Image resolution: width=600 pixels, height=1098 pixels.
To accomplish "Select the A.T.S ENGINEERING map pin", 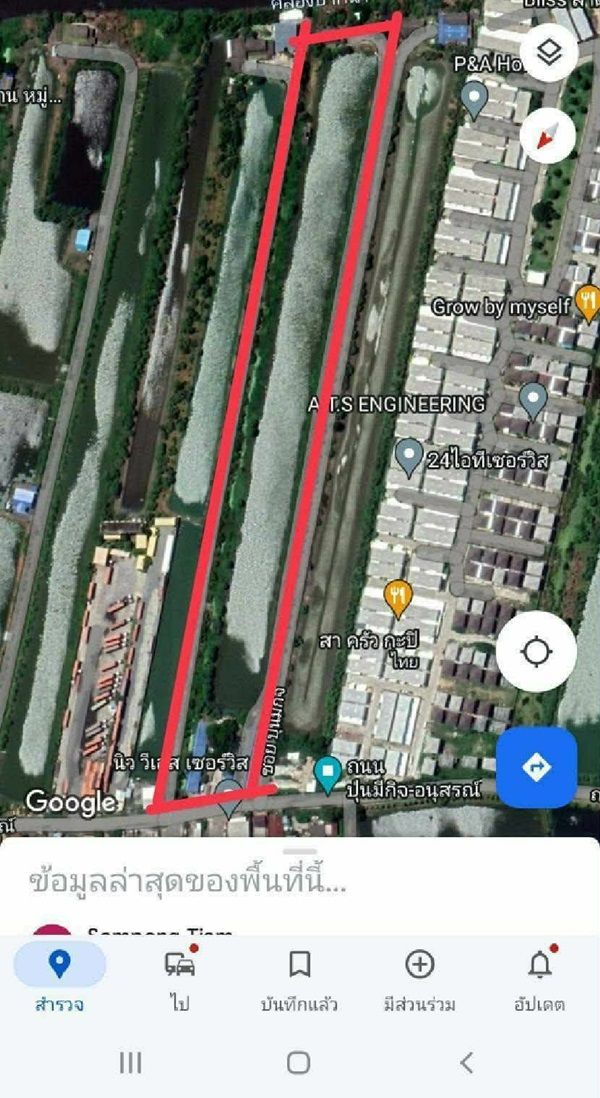I will pyautogui.click(x=534, y=401).
